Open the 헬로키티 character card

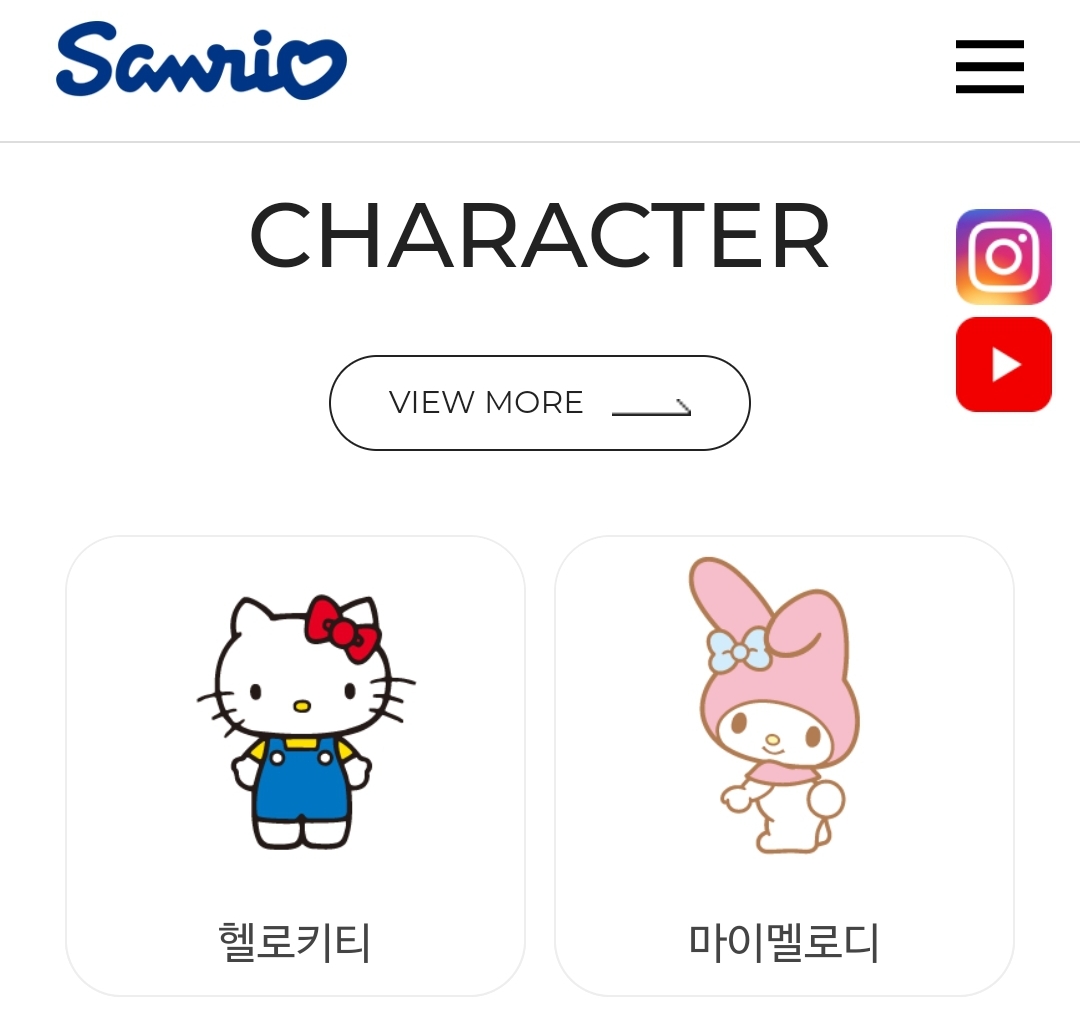tap(295, 765)
